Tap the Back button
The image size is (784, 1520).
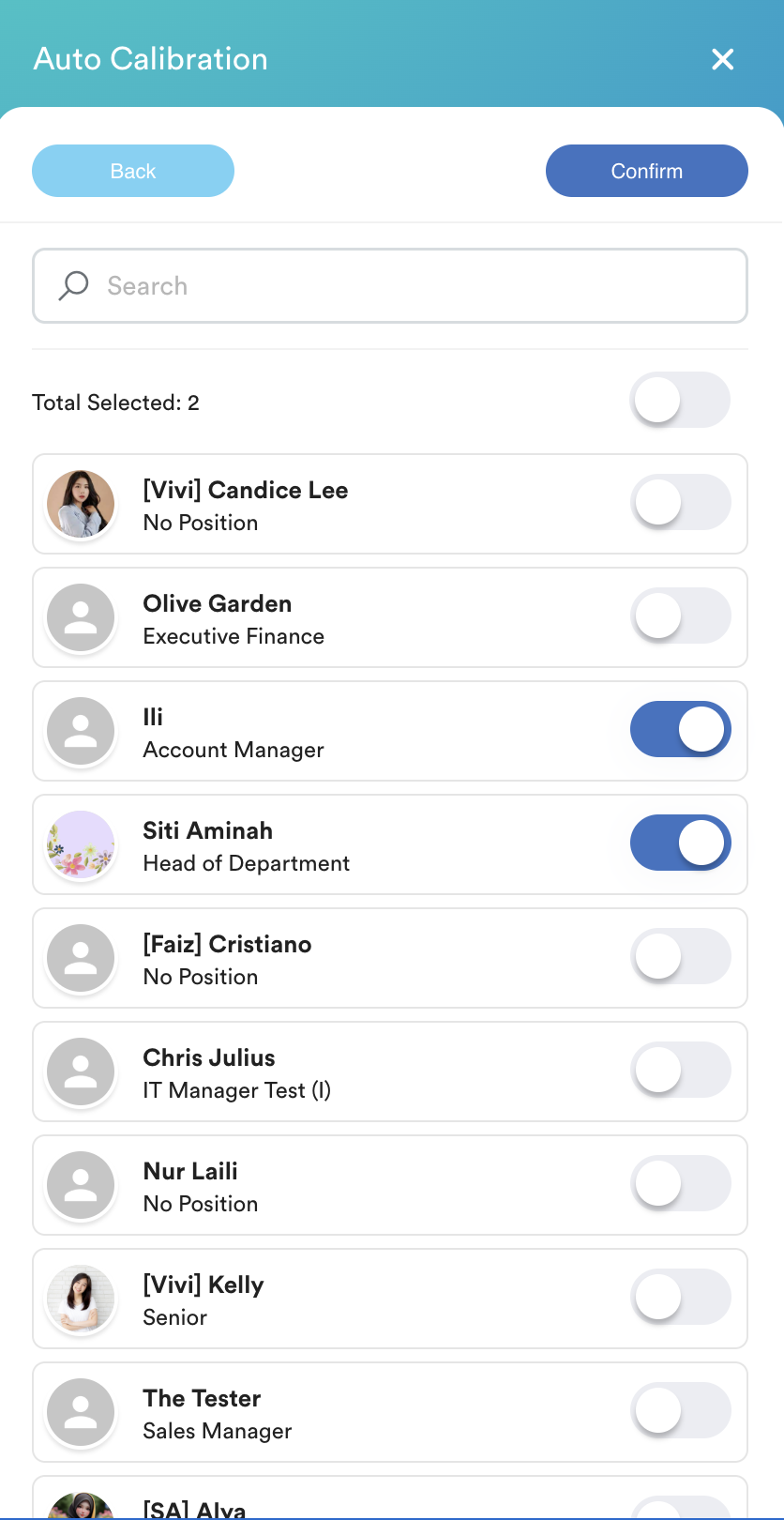click(133, 171)
